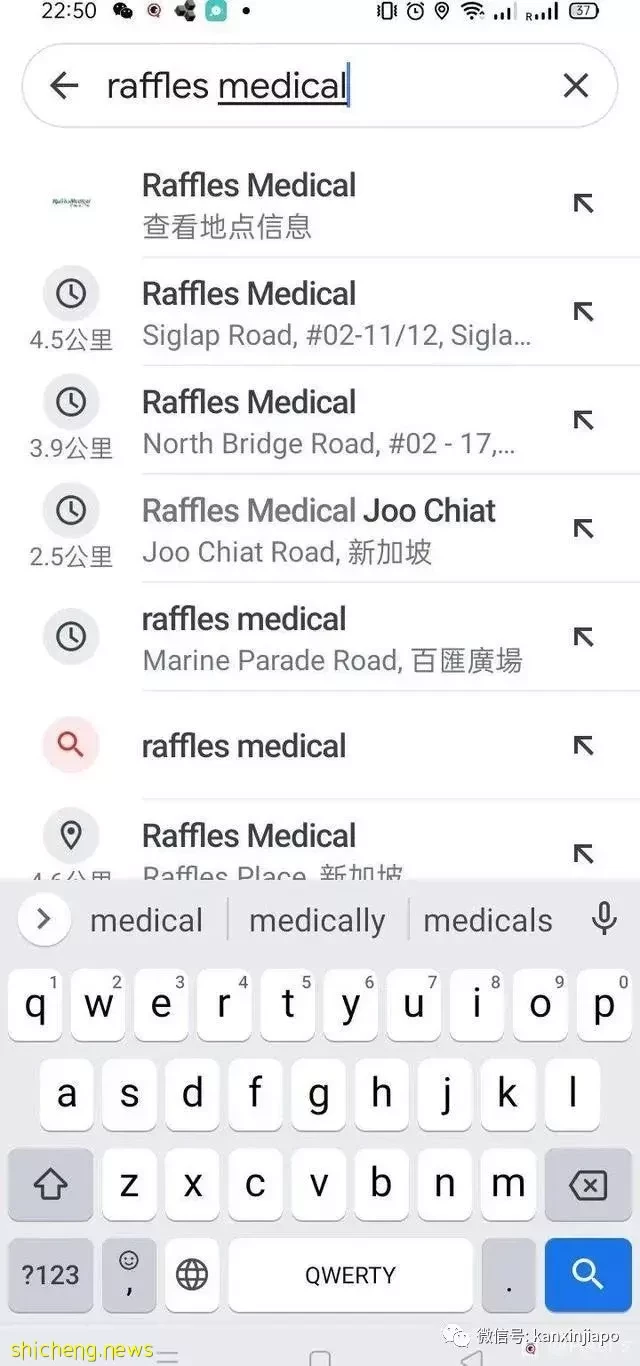Start voice input with the microphone
Image resolution: width=640 pixels, height=1366 pixels.
coord(604,919)
